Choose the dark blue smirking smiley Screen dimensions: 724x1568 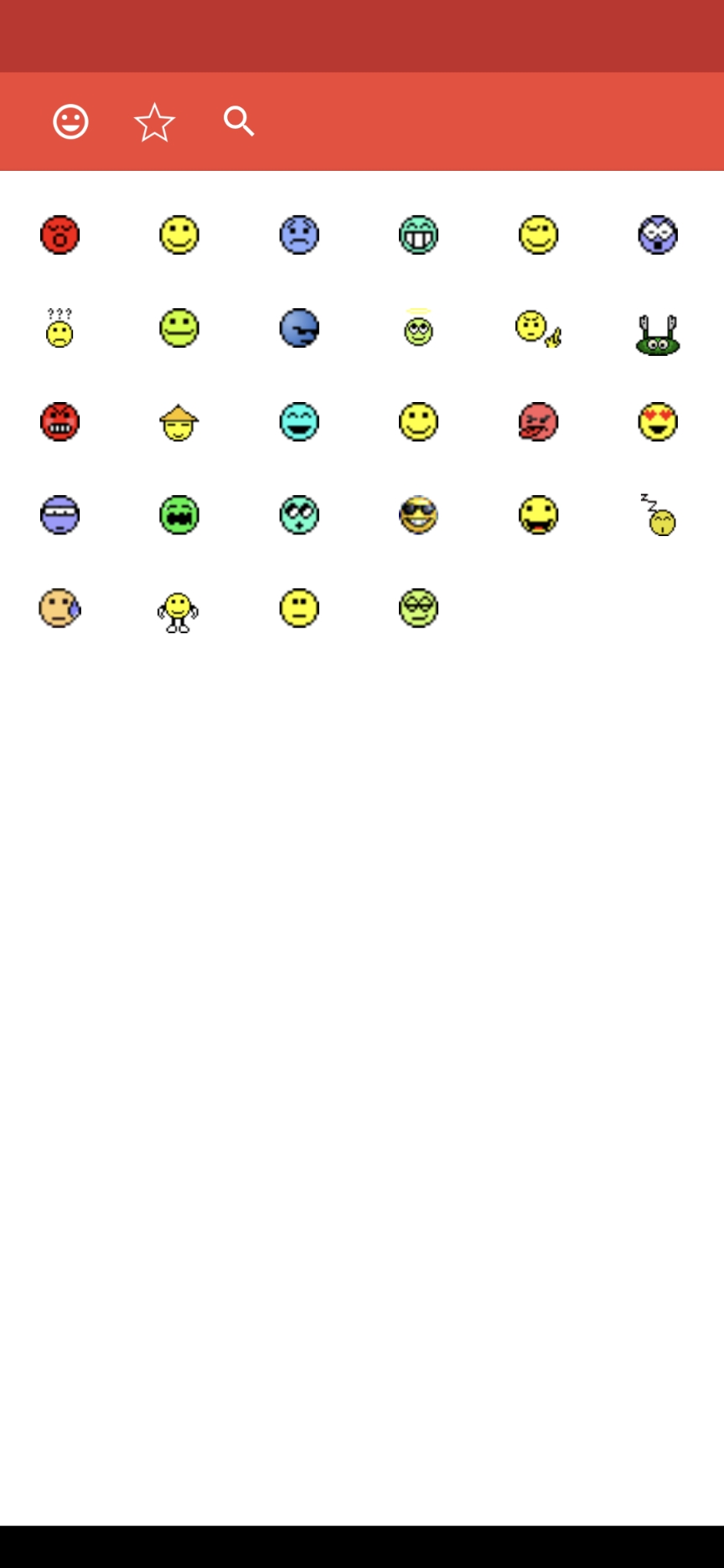coord(299,328)
